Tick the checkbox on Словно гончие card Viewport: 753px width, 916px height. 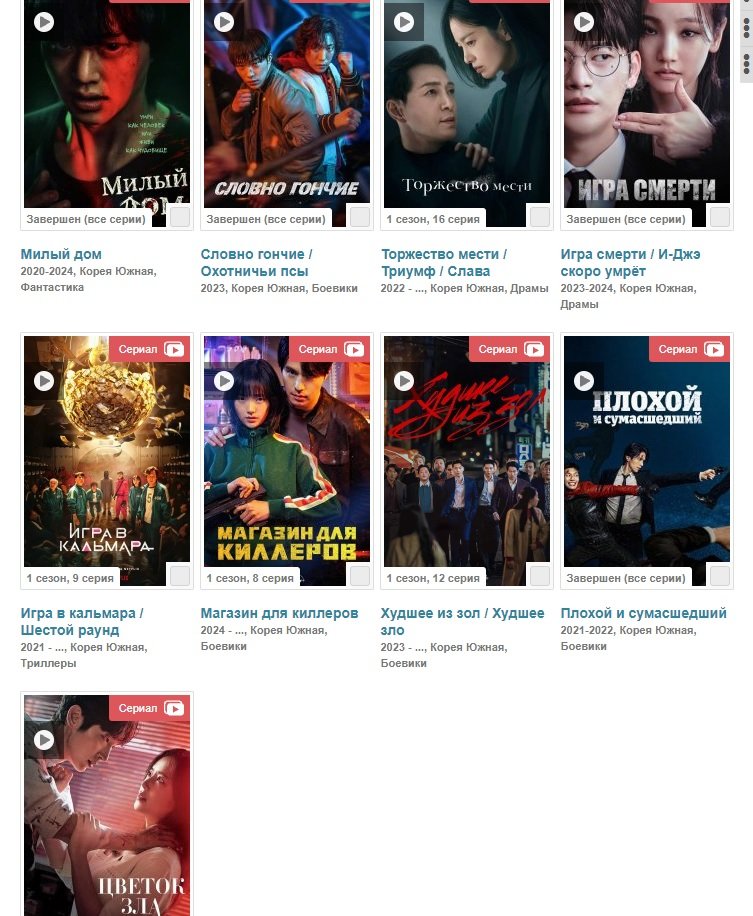click(x=360, y=217)
